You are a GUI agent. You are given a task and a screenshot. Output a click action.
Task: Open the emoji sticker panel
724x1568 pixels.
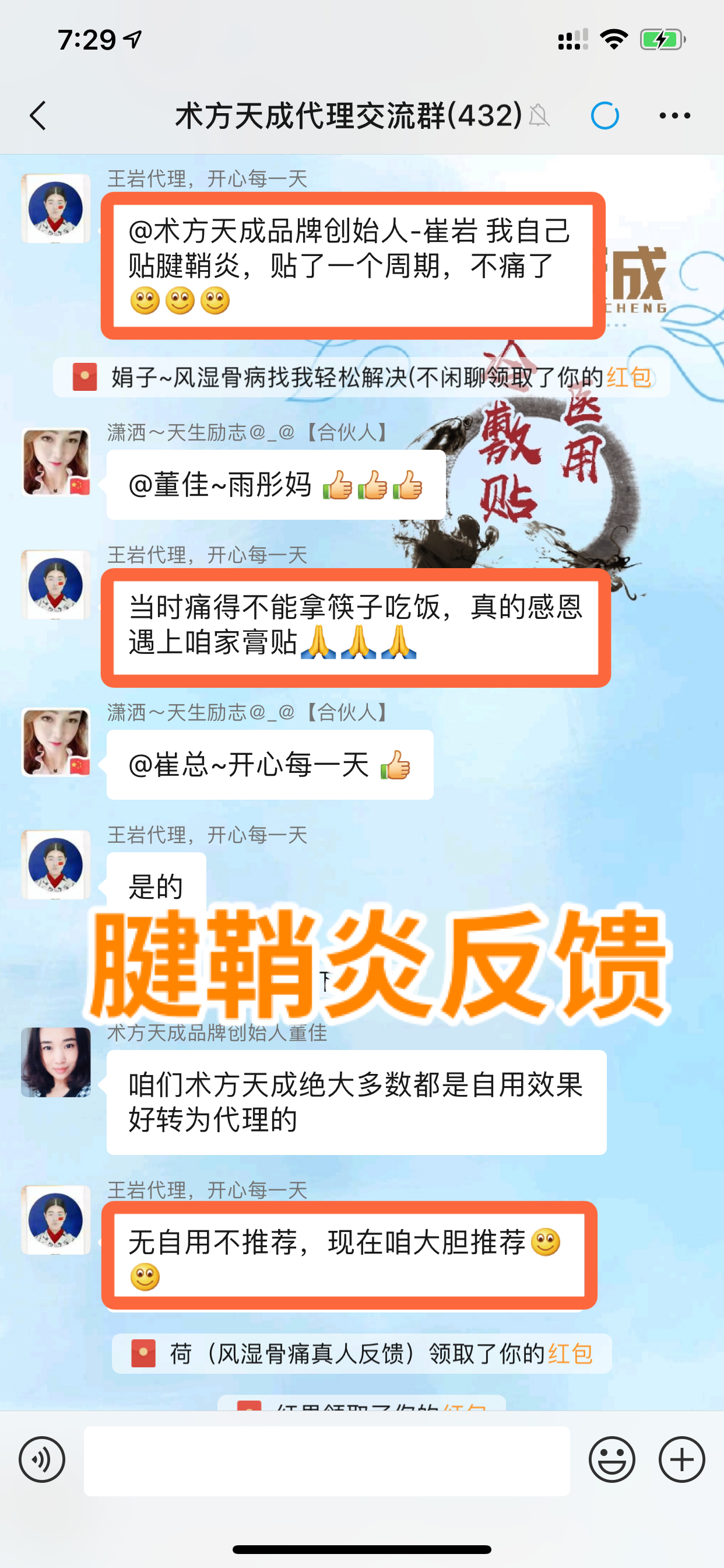tap(611, 1459)
